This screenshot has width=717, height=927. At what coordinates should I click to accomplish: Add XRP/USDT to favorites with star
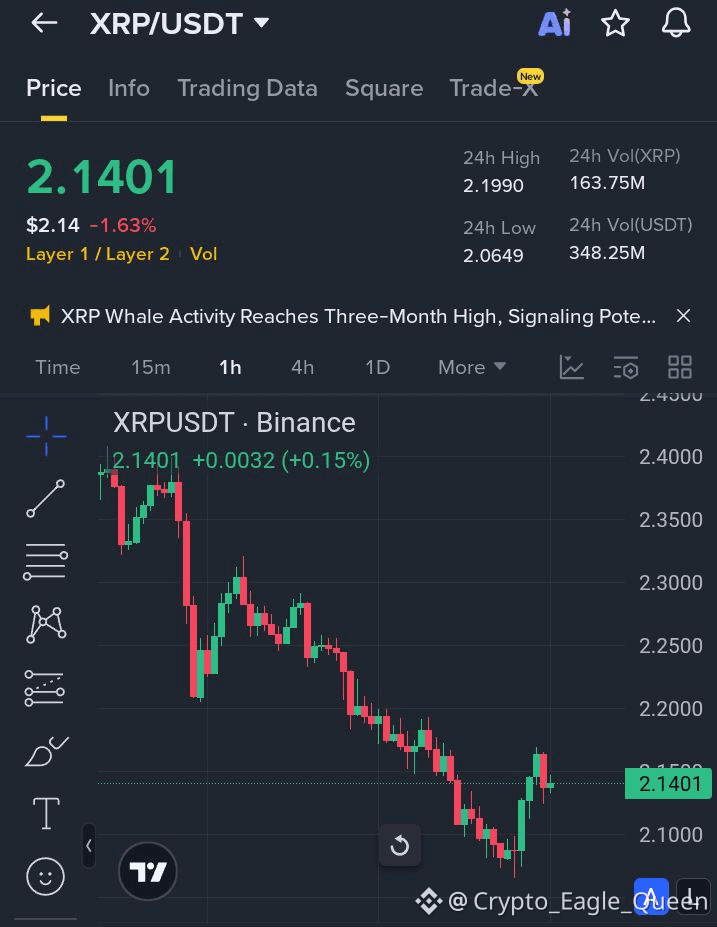[x=615, y=24]
